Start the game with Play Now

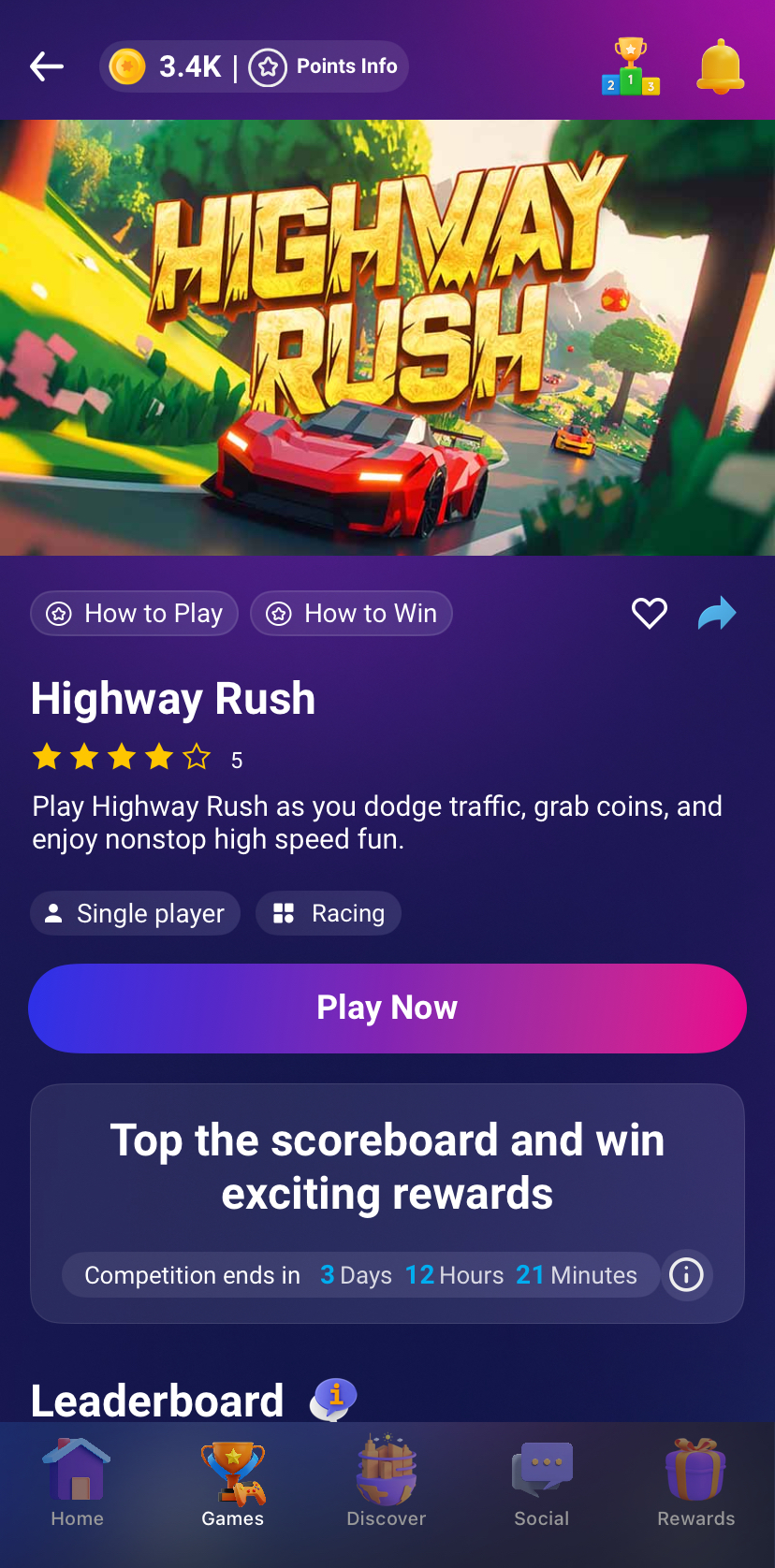tap(387, 1009)
